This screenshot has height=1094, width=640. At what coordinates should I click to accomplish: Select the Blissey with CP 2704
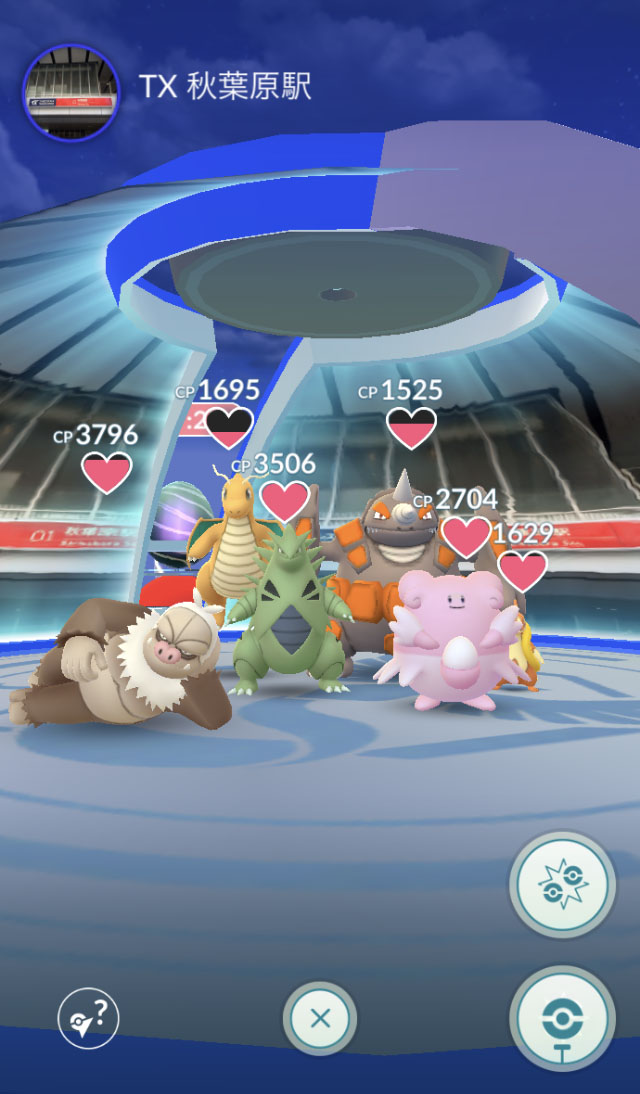coord(449,639)
